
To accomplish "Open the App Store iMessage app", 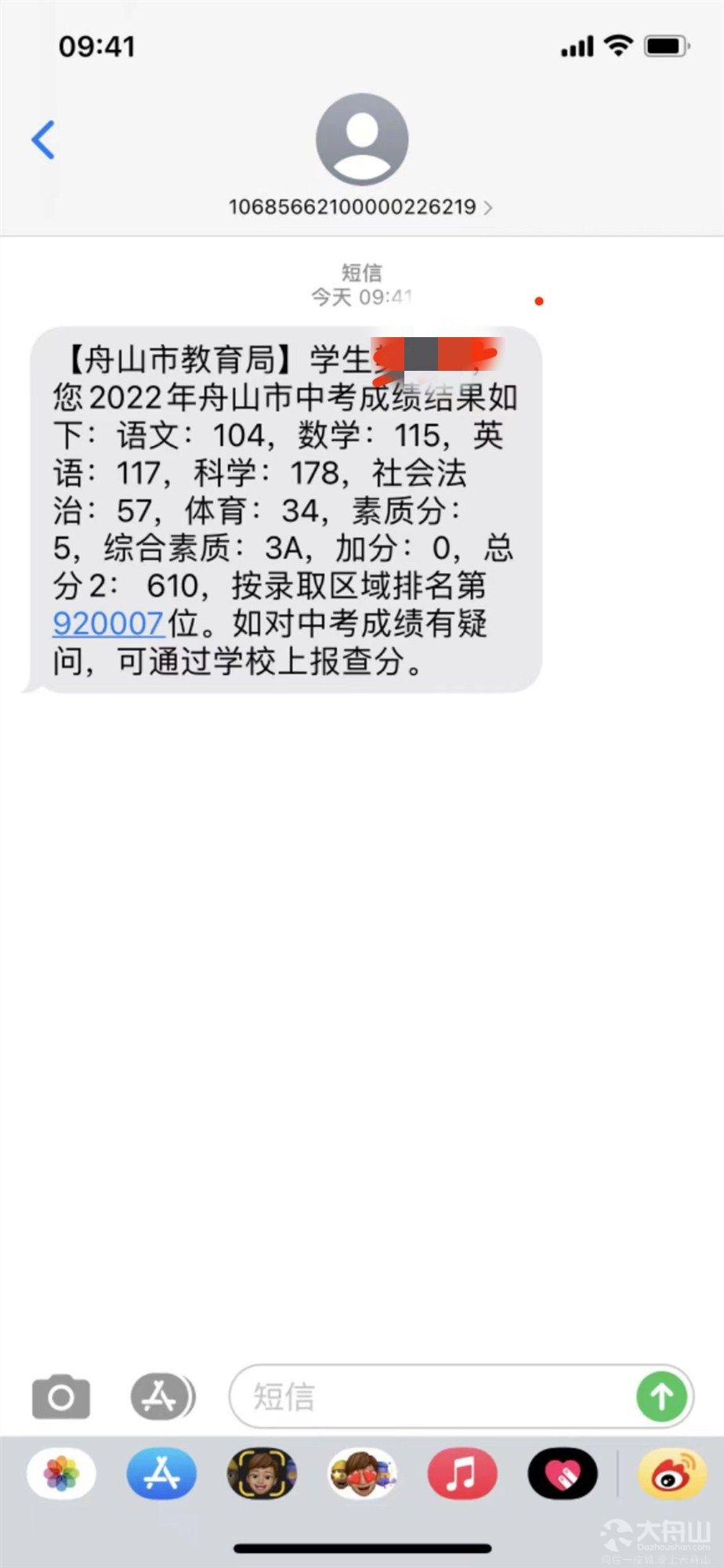I will [x=161, y=1474].
